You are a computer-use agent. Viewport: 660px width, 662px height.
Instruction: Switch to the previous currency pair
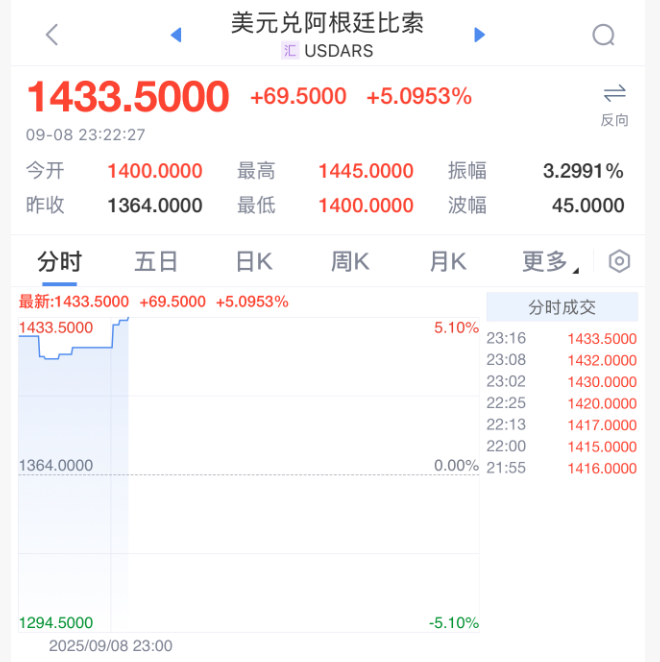[x=176, y=35]
